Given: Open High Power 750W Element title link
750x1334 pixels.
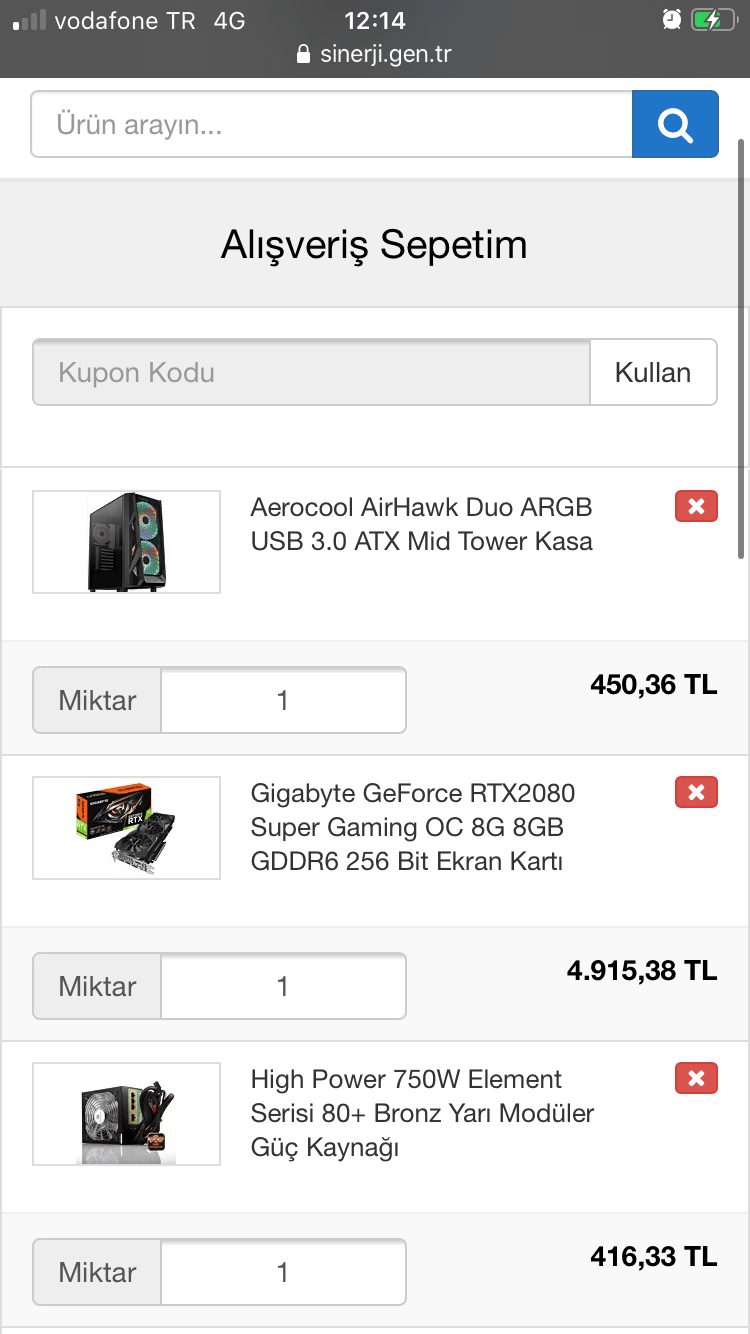Looking at the screenshot, I should 422,1113.
